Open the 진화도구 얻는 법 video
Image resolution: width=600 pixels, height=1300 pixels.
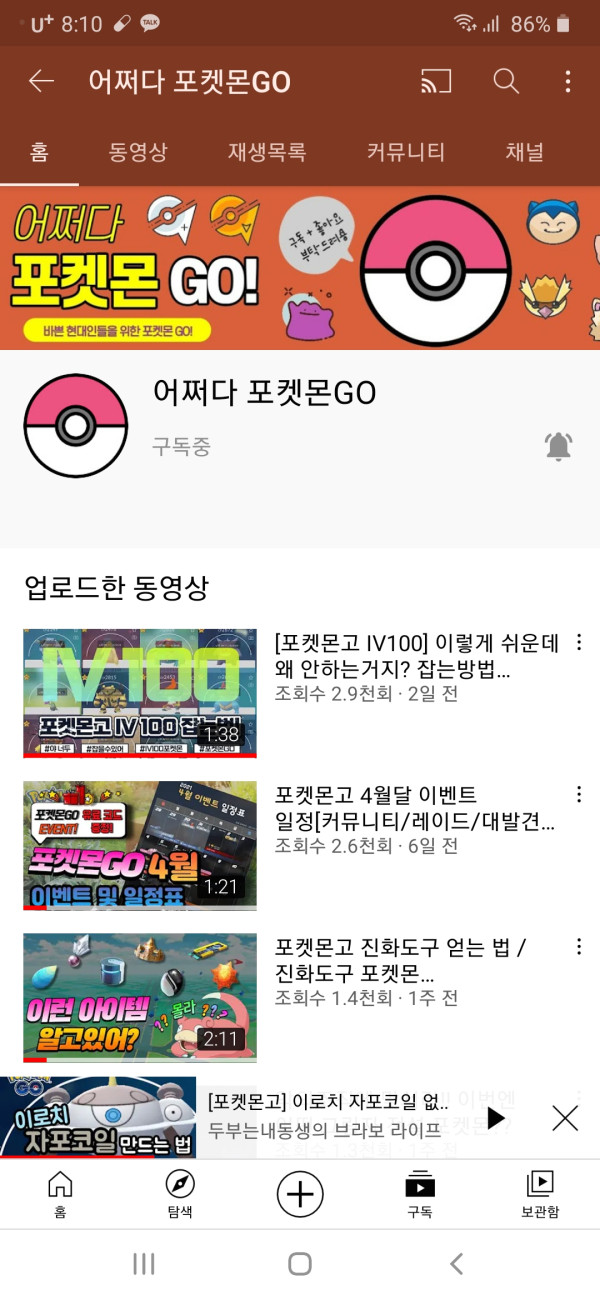pos(140,997)
